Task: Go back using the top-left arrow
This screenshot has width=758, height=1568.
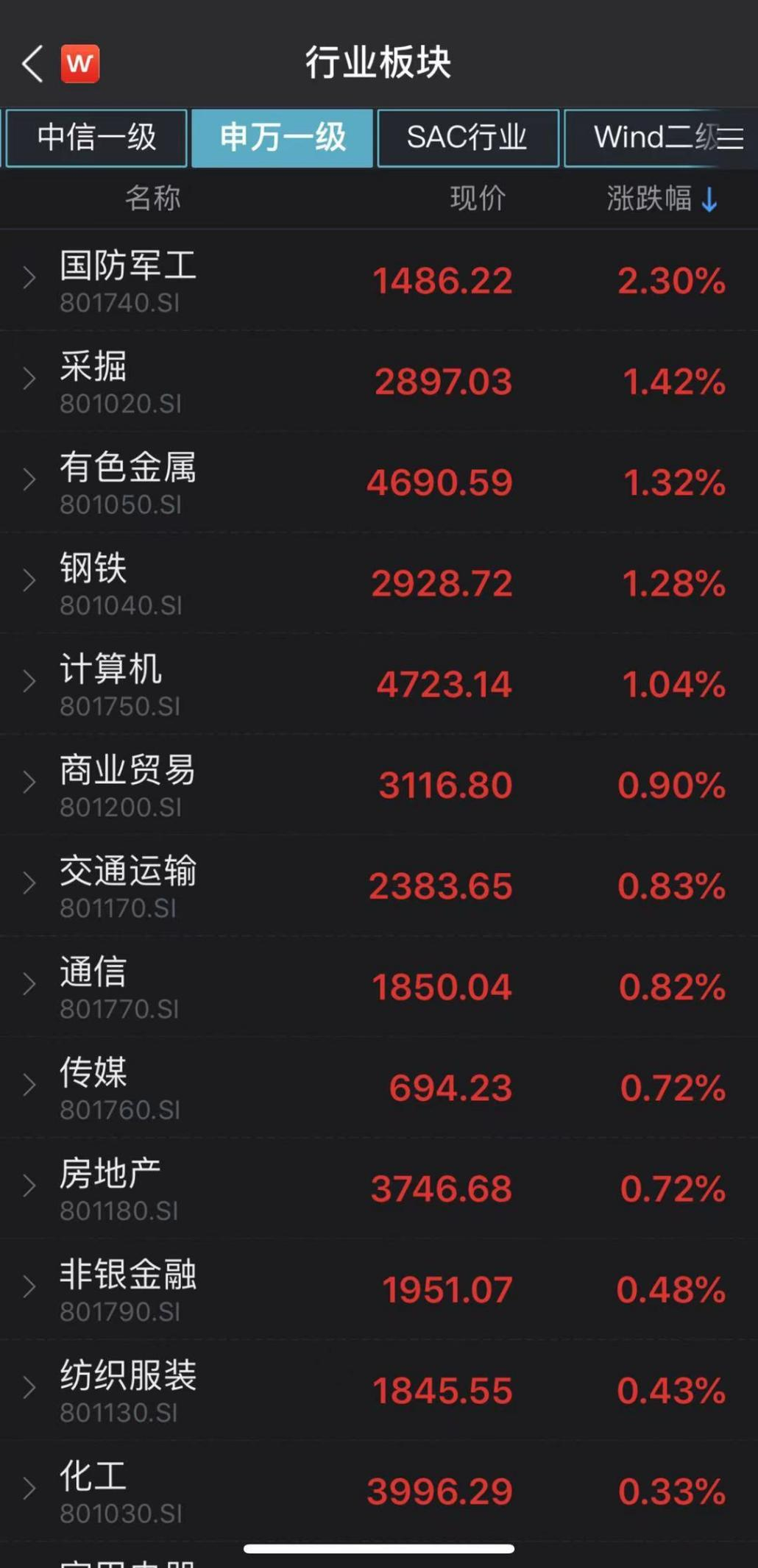Action: (32, 64)
